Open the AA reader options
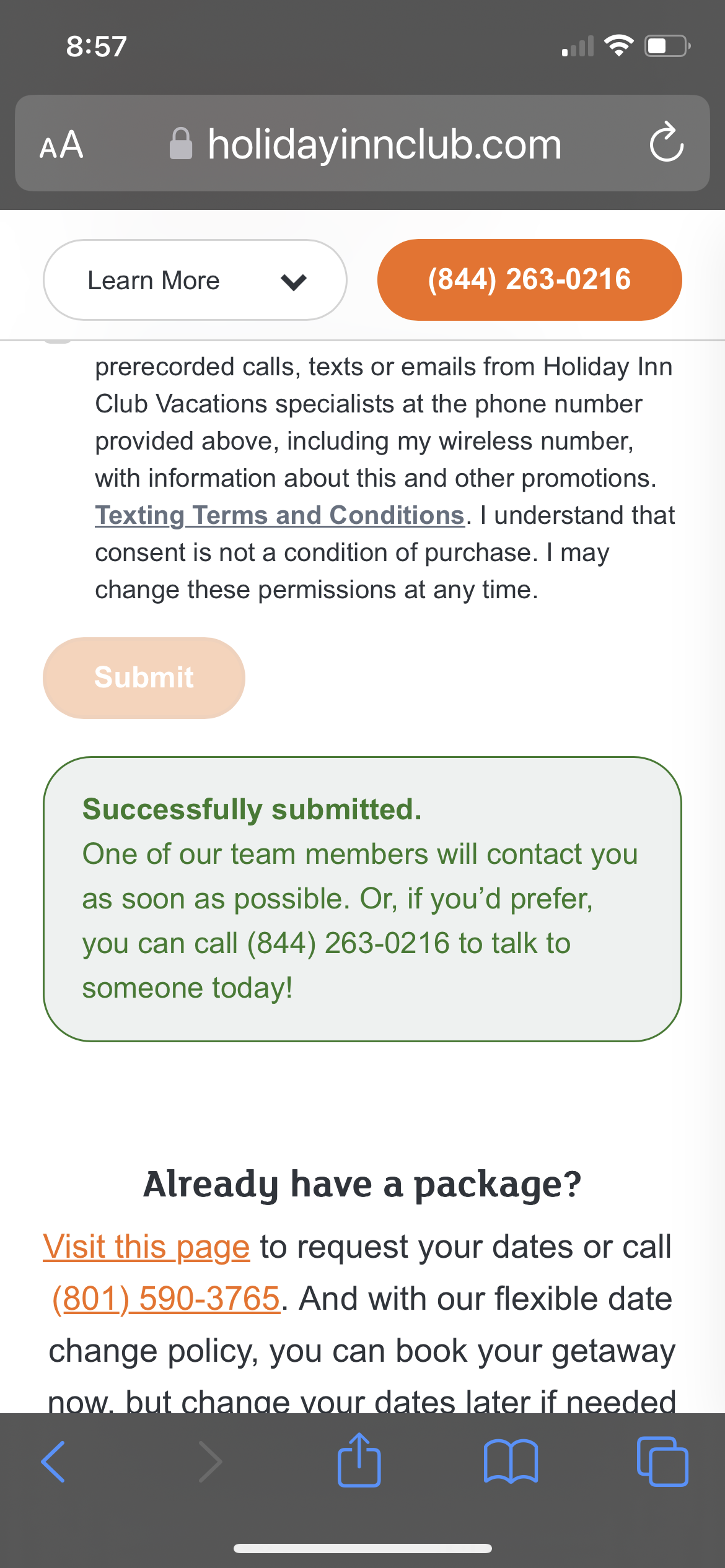Image resolution: width=725 pixels, height=1568 pixels. (61, 144)
